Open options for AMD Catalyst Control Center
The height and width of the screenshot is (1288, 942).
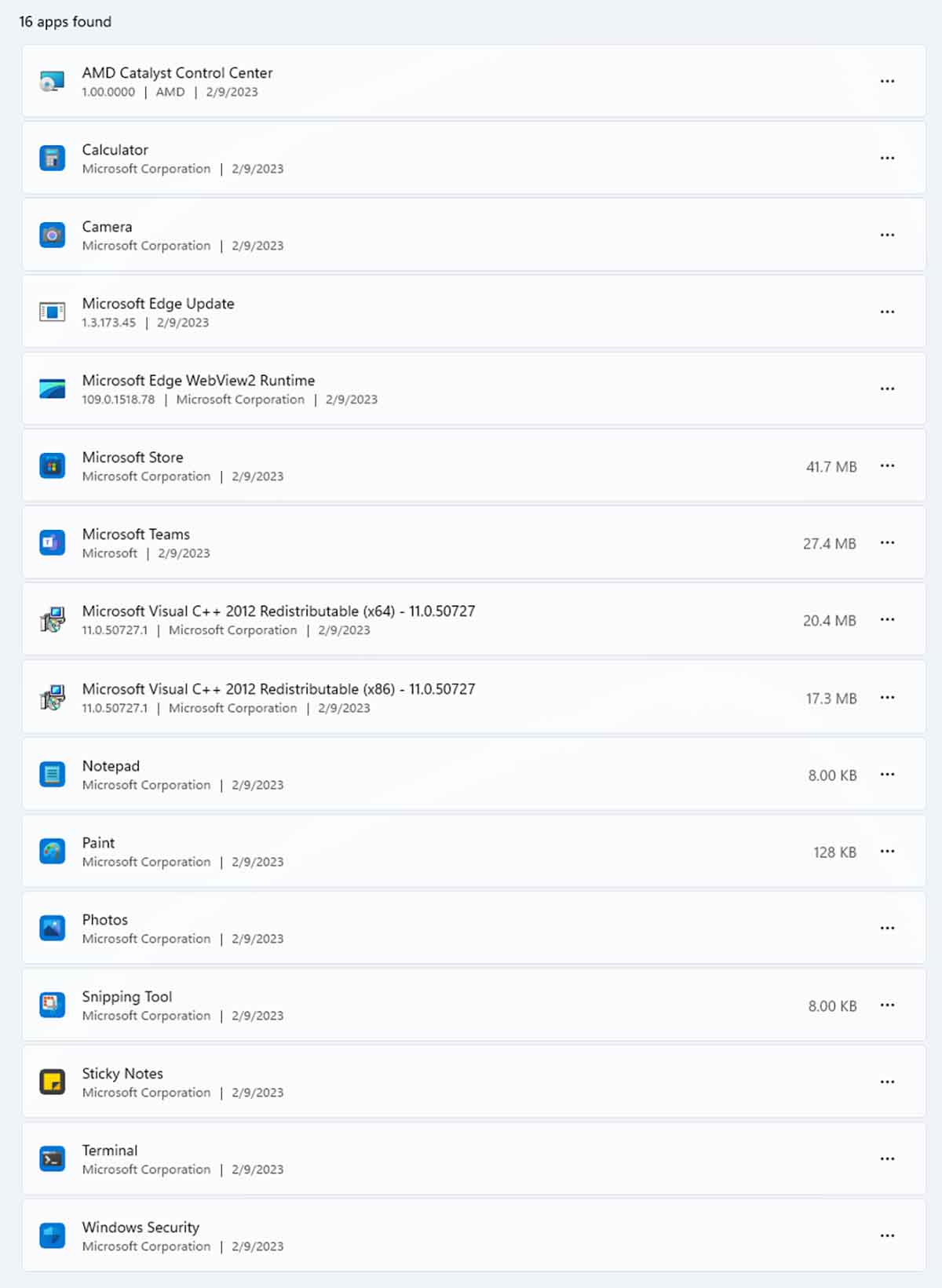pos(887,82)
